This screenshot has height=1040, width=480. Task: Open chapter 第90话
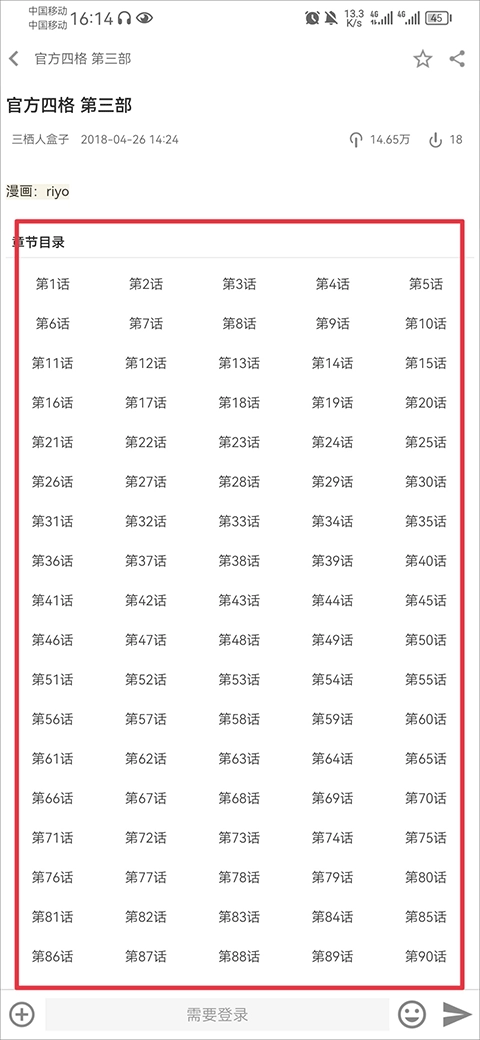pyautogui.click(x=426, y=956)
